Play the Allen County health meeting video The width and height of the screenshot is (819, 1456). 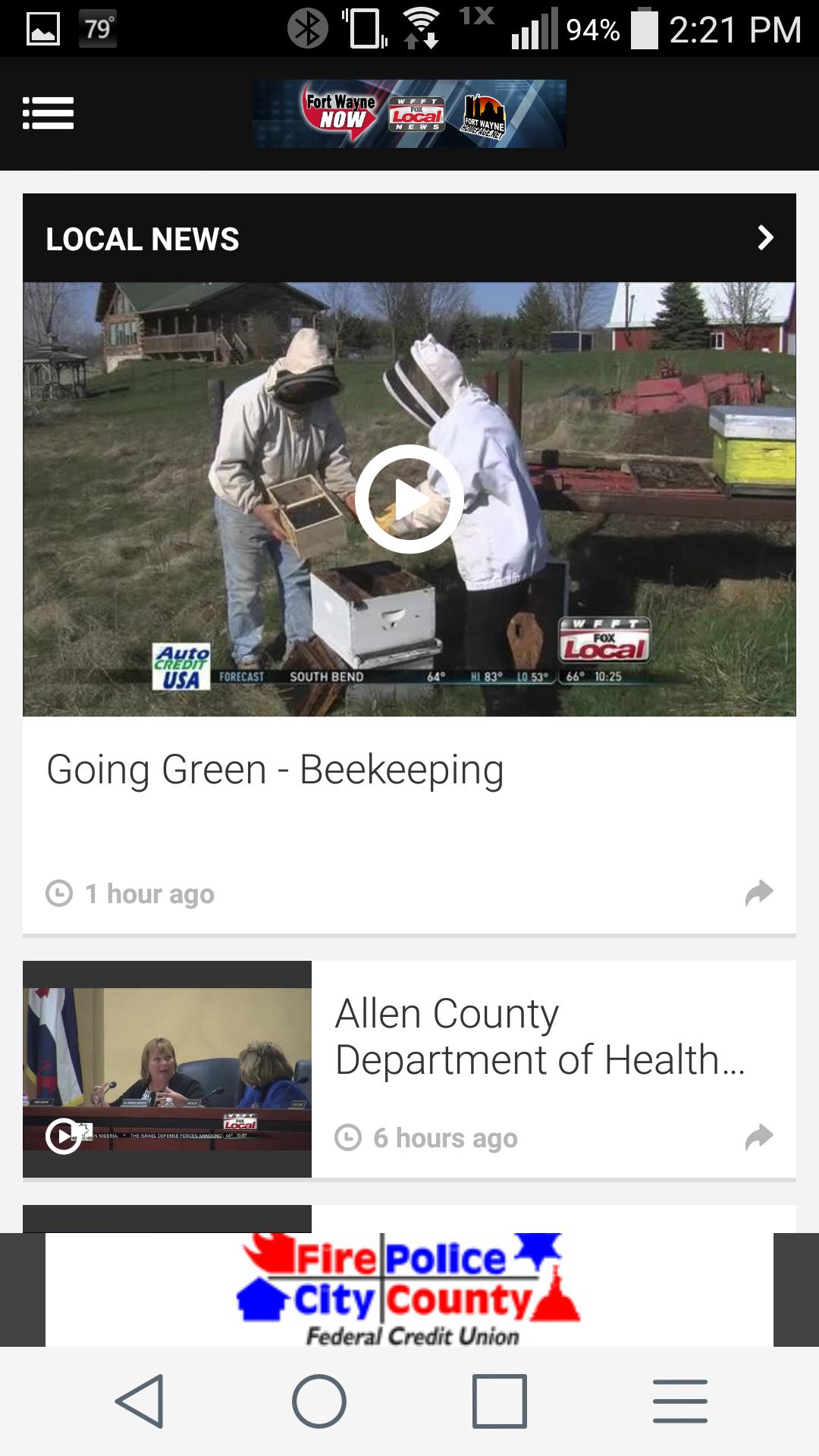[x=64, y=1137]
